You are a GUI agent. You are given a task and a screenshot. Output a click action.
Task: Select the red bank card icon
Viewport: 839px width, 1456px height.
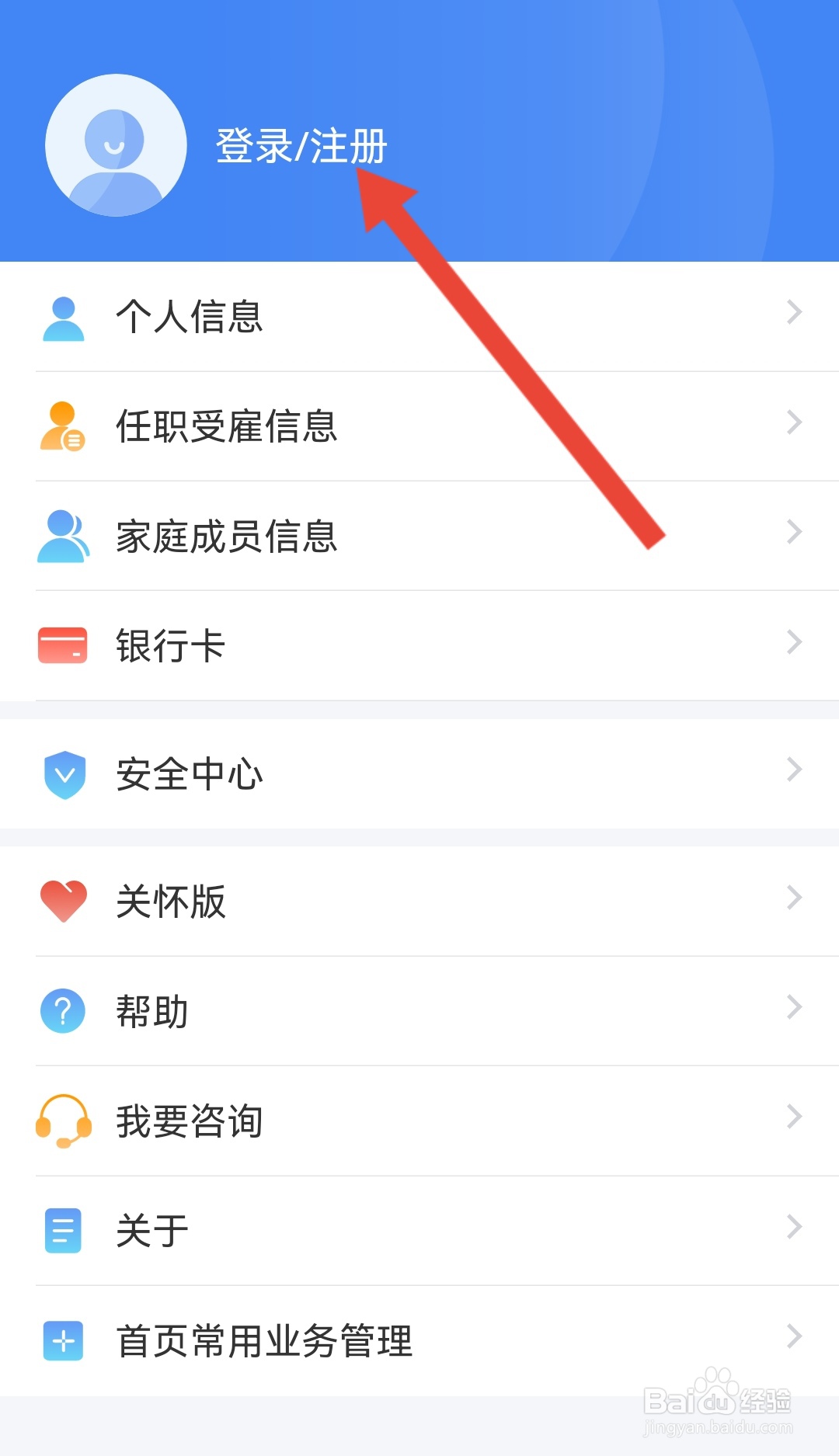(64, 645)
